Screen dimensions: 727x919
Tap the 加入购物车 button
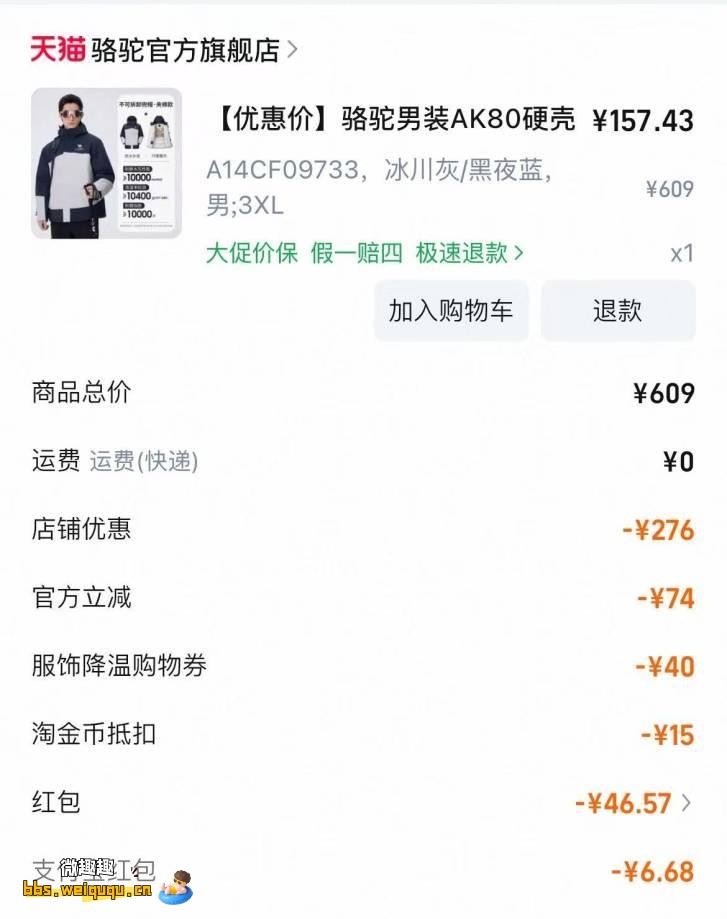click(x=450, y=311)
